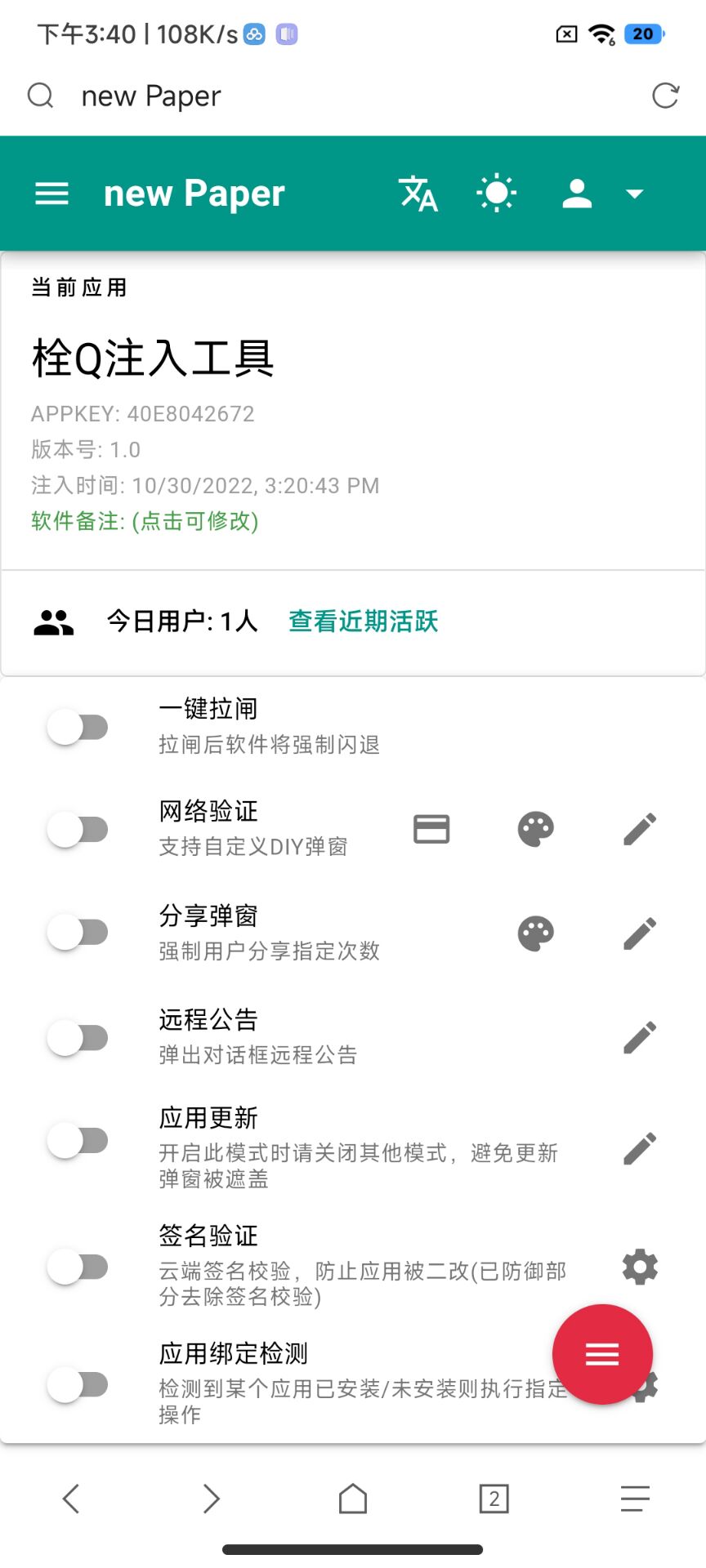The height and width of the screenshot is (1568, 706).
Task: Go to the browser home page
Action: [x=353, y=1499]
